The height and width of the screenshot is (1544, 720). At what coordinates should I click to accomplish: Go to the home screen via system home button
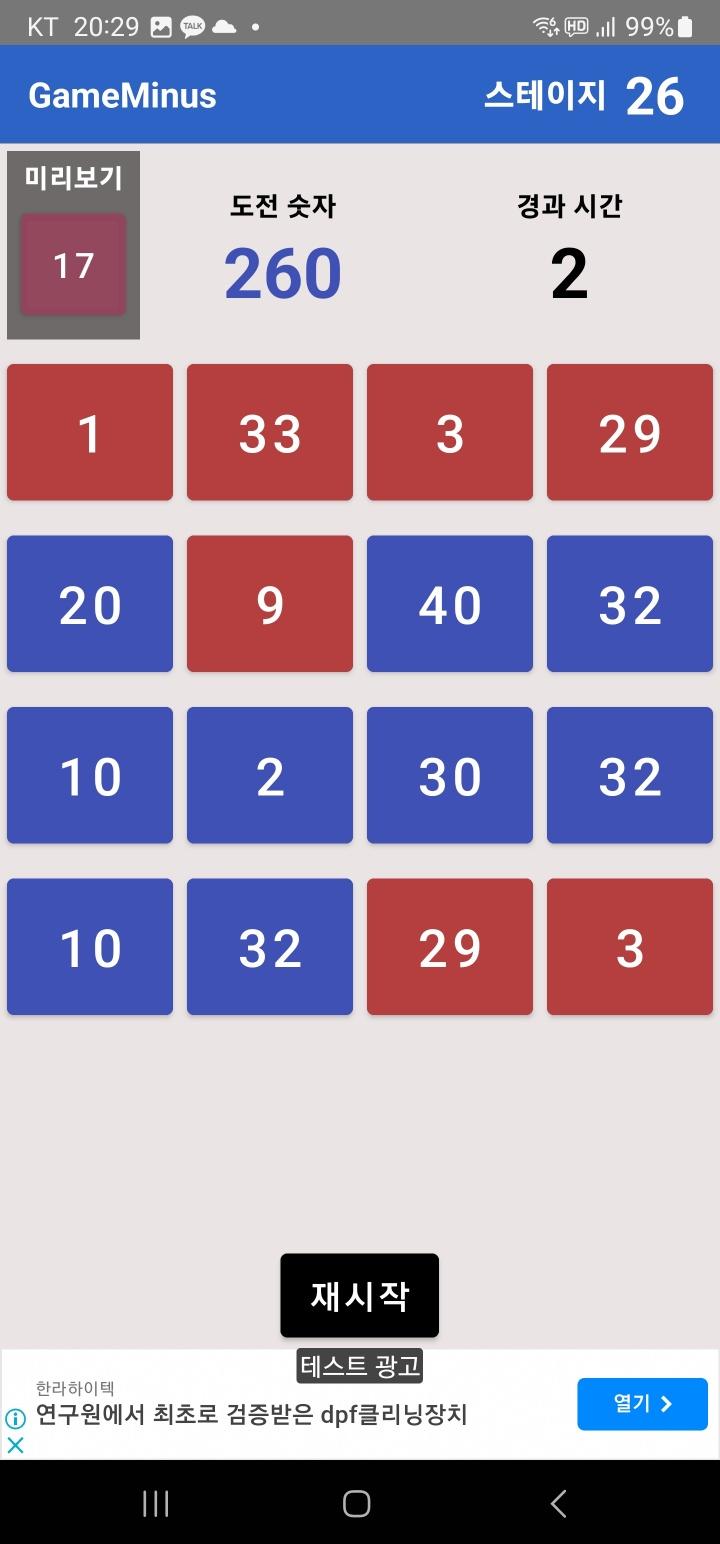(x=357, y=1503)
